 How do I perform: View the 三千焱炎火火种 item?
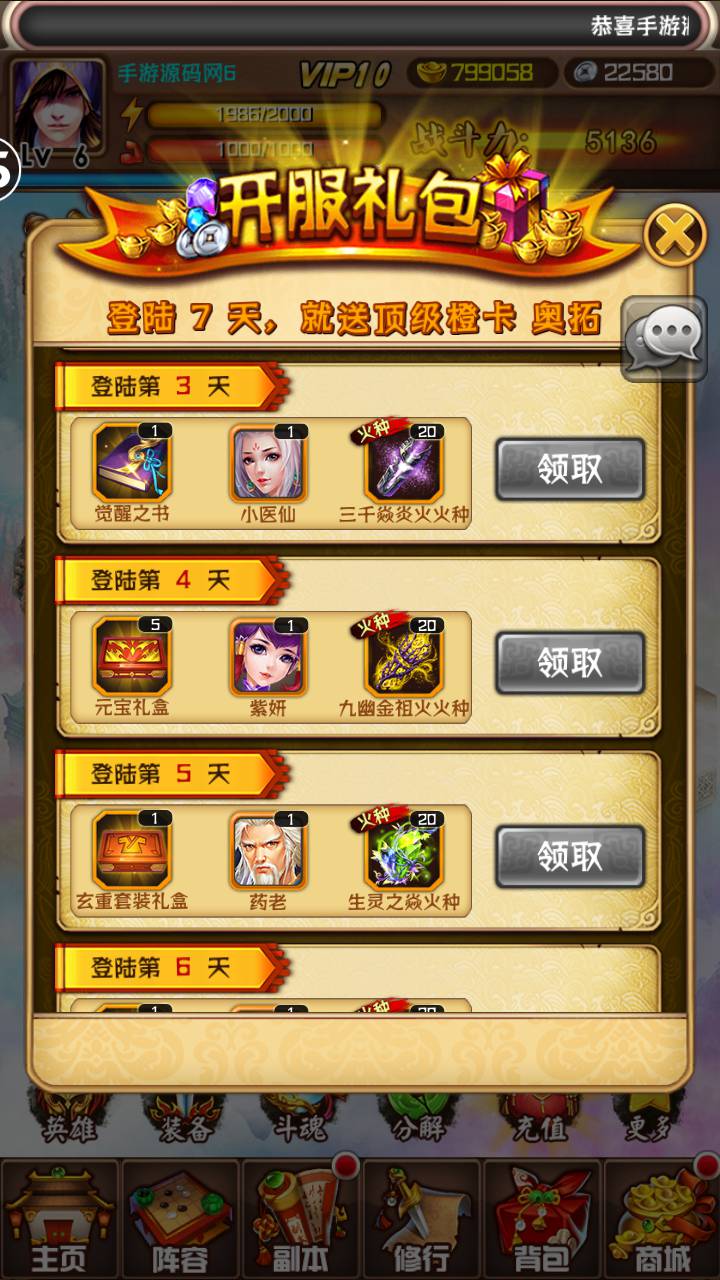[x=403, y=463]
